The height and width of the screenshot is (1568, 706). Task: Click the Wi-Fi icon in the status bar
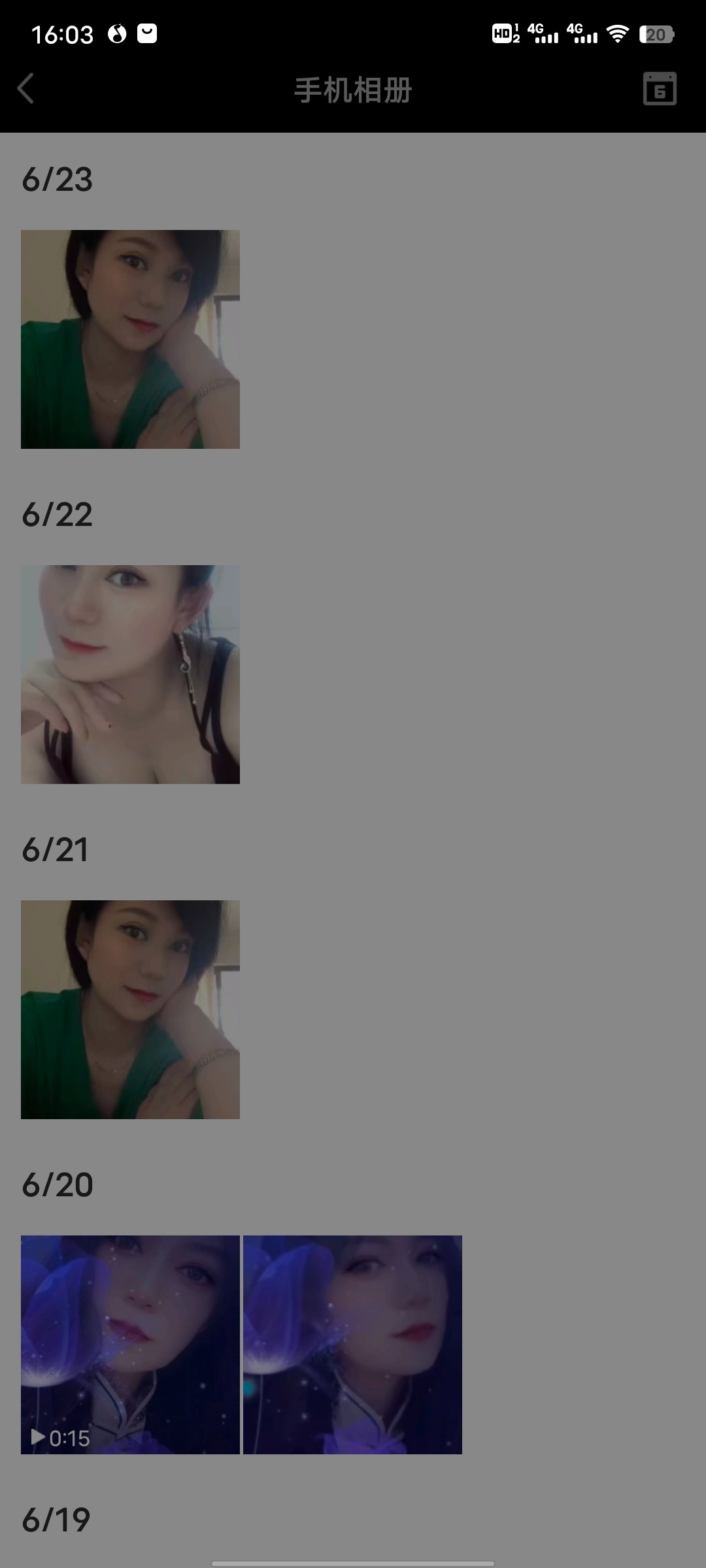(617, 36)
